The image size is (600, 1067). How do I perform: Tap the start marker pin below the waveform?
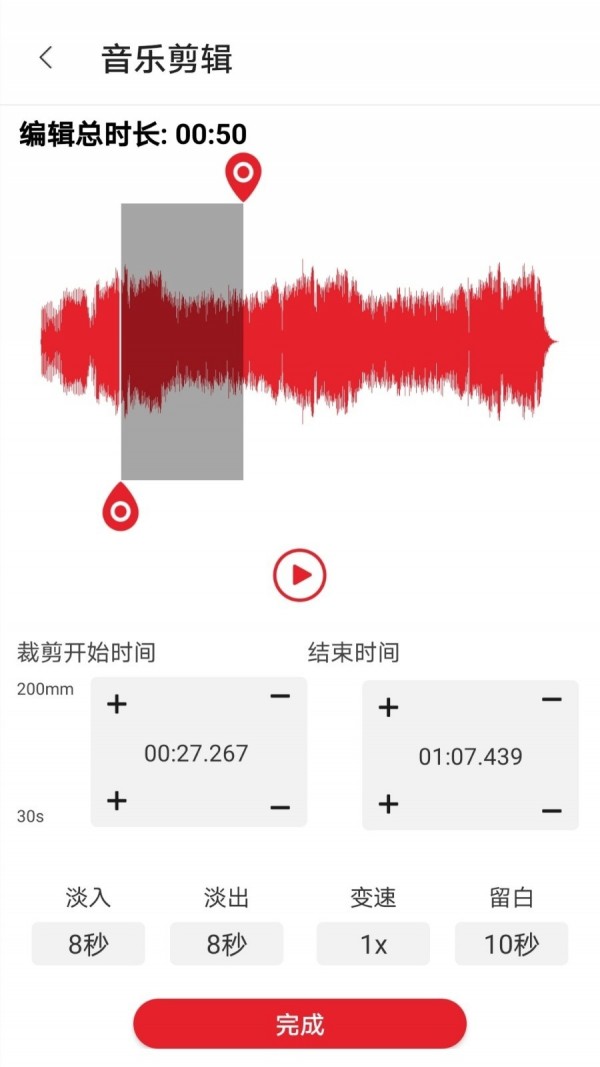click(120, 508)
